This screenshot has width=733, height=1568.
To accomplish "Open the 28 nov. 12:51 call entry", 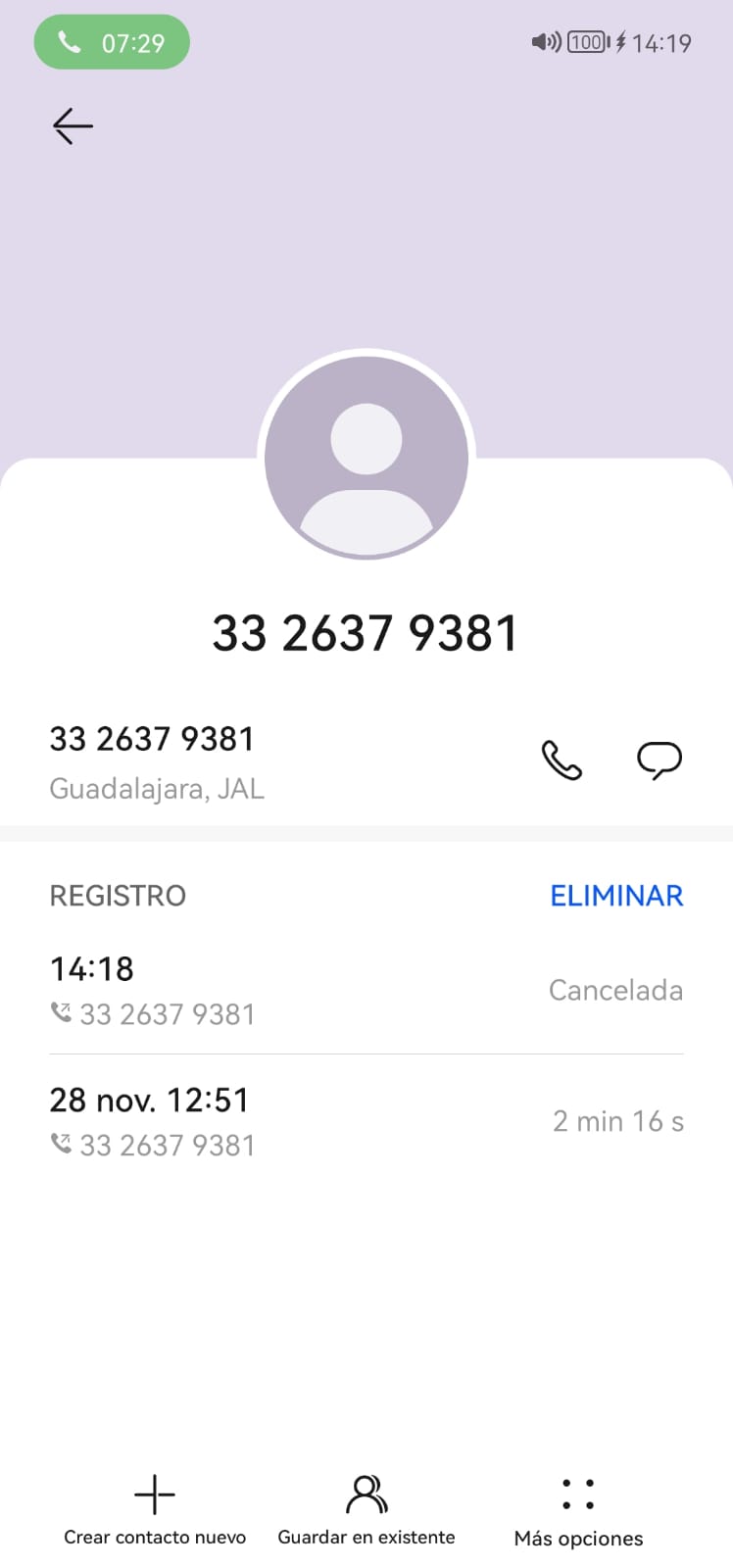I will pyautogui.click(x=366, y=1121).
